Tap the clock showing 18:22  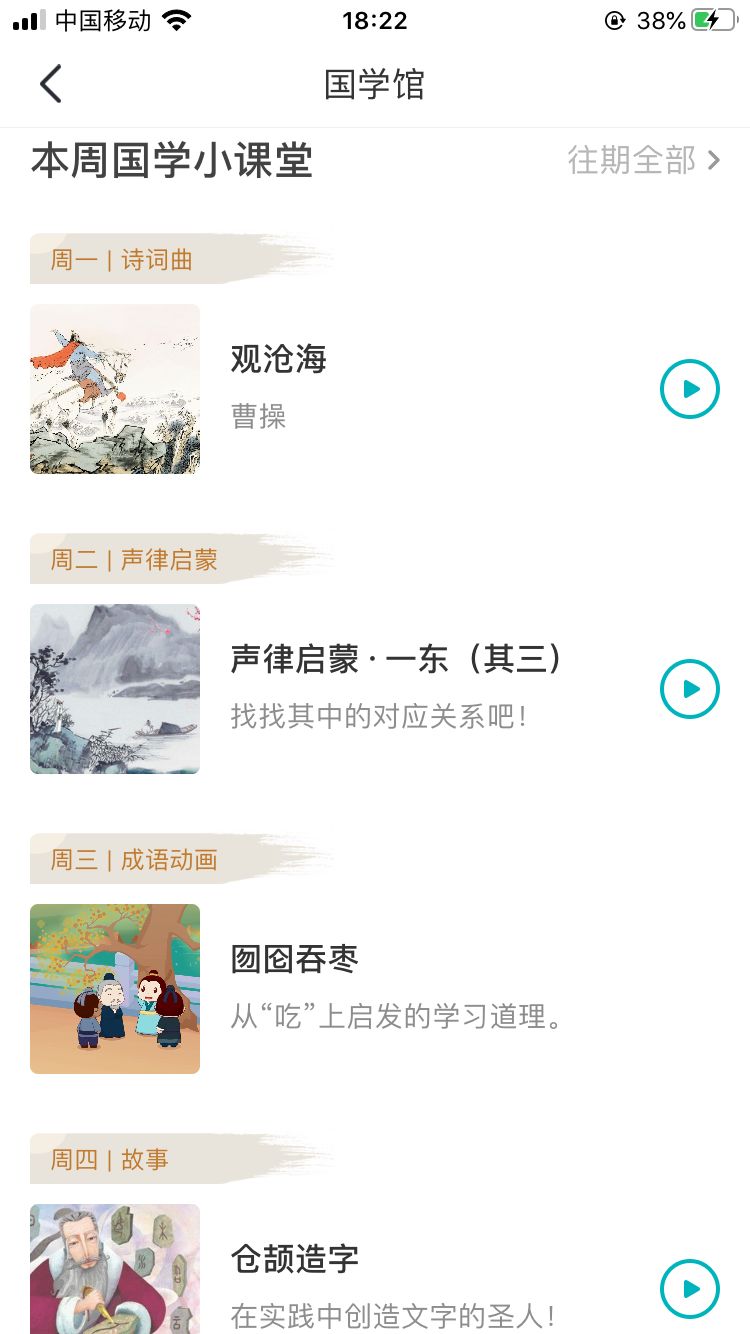click(374, 20)
